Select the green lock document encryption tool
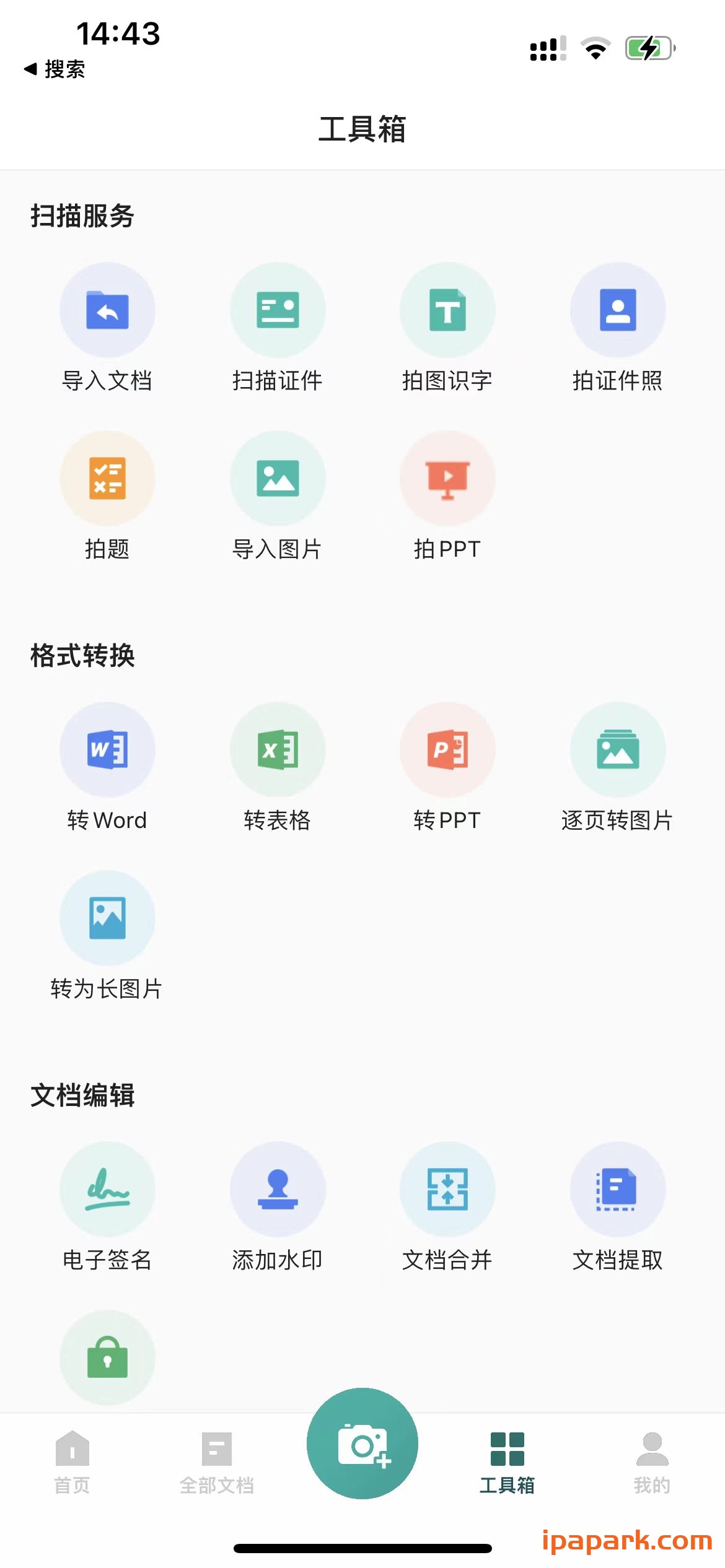725x1568 pixels. [x=107, y=1358]
